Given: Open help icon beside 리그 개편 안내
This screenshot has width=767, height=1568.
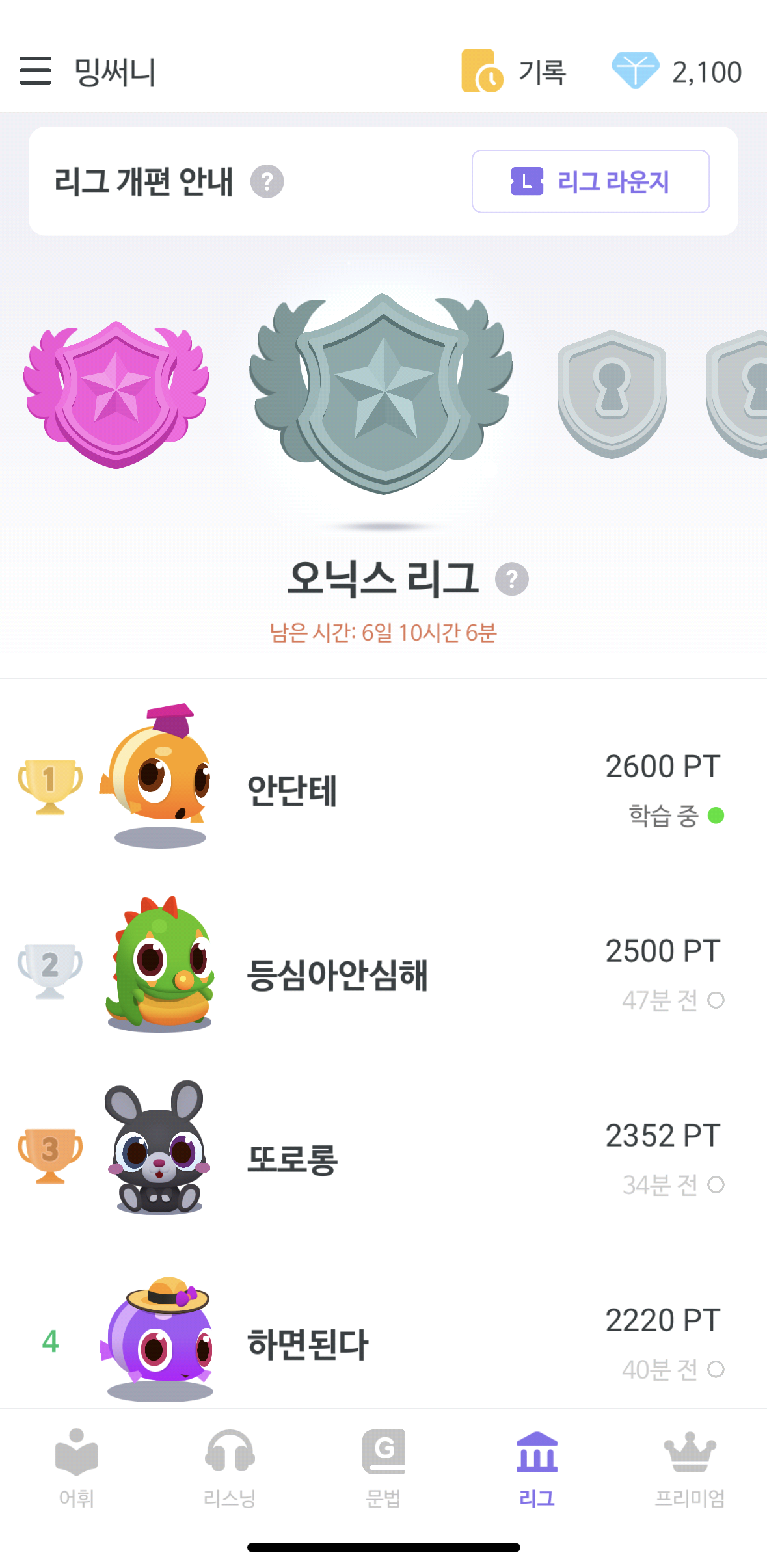Looking at the screenshot, I should pyautogui.click(x=267, y=181).
